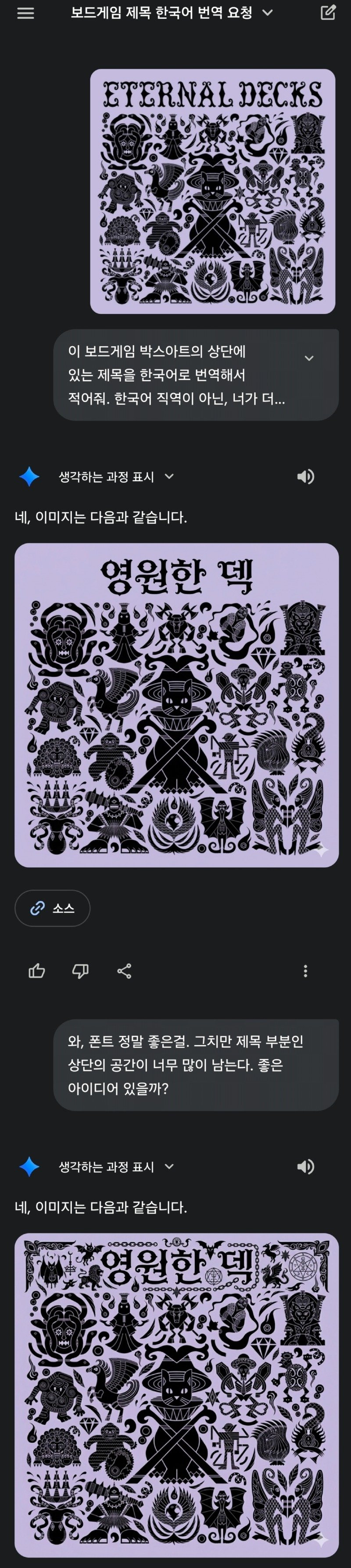Viewport: 351px width, 1568px height.
Task: Tap the 소스 sources chip
Action: [x=52, y=908]
